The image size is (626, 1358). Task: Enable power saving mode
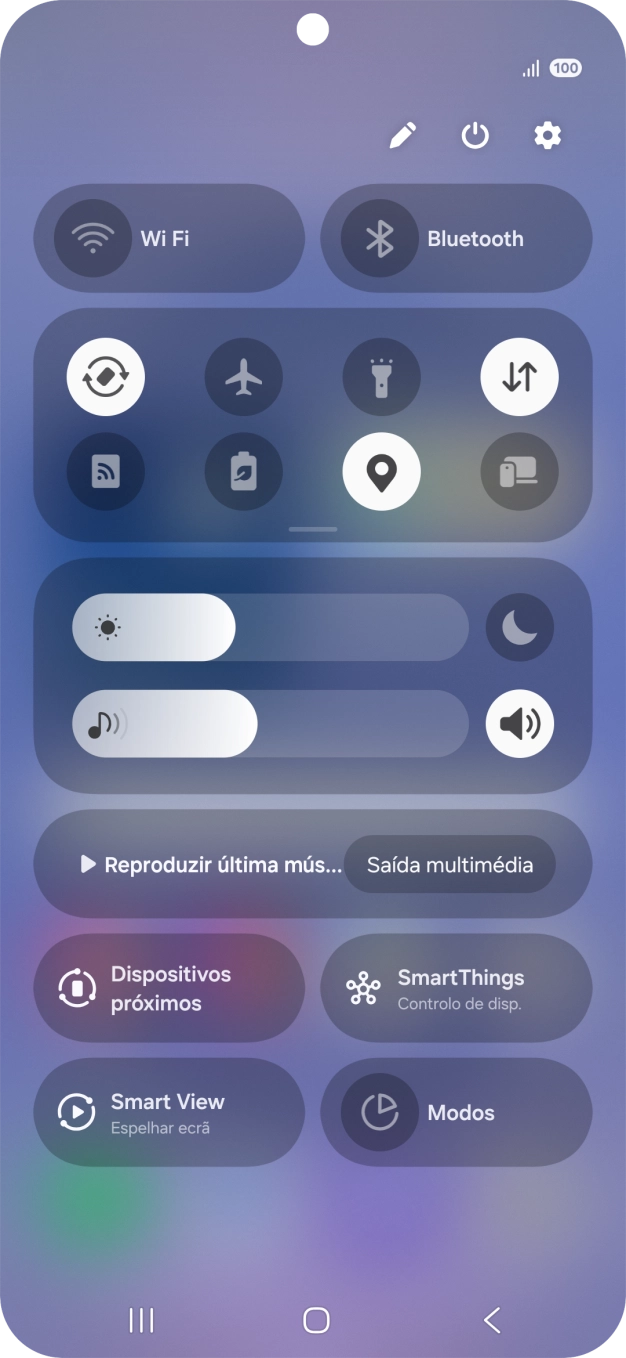click(244, 472)
